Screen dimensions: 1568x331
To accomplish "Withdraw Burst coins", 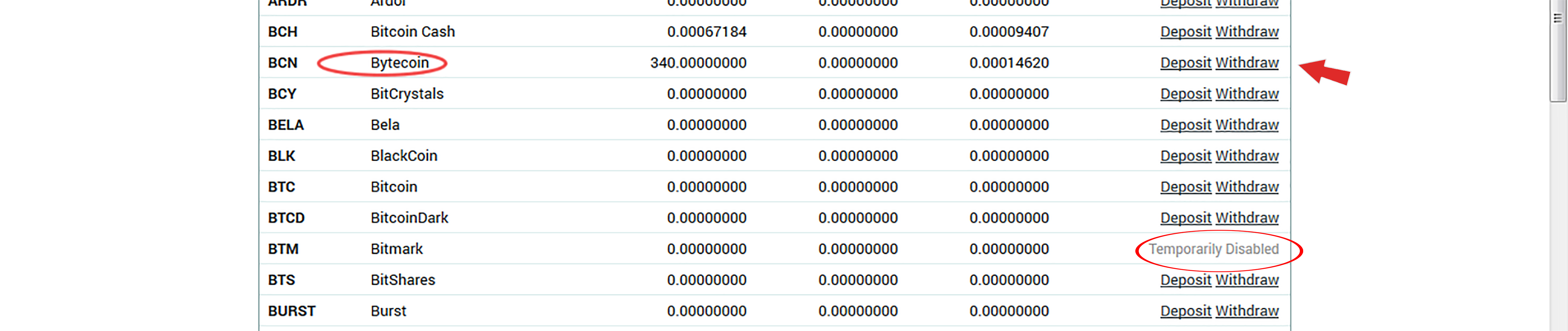I will (x=1247, y=312).
